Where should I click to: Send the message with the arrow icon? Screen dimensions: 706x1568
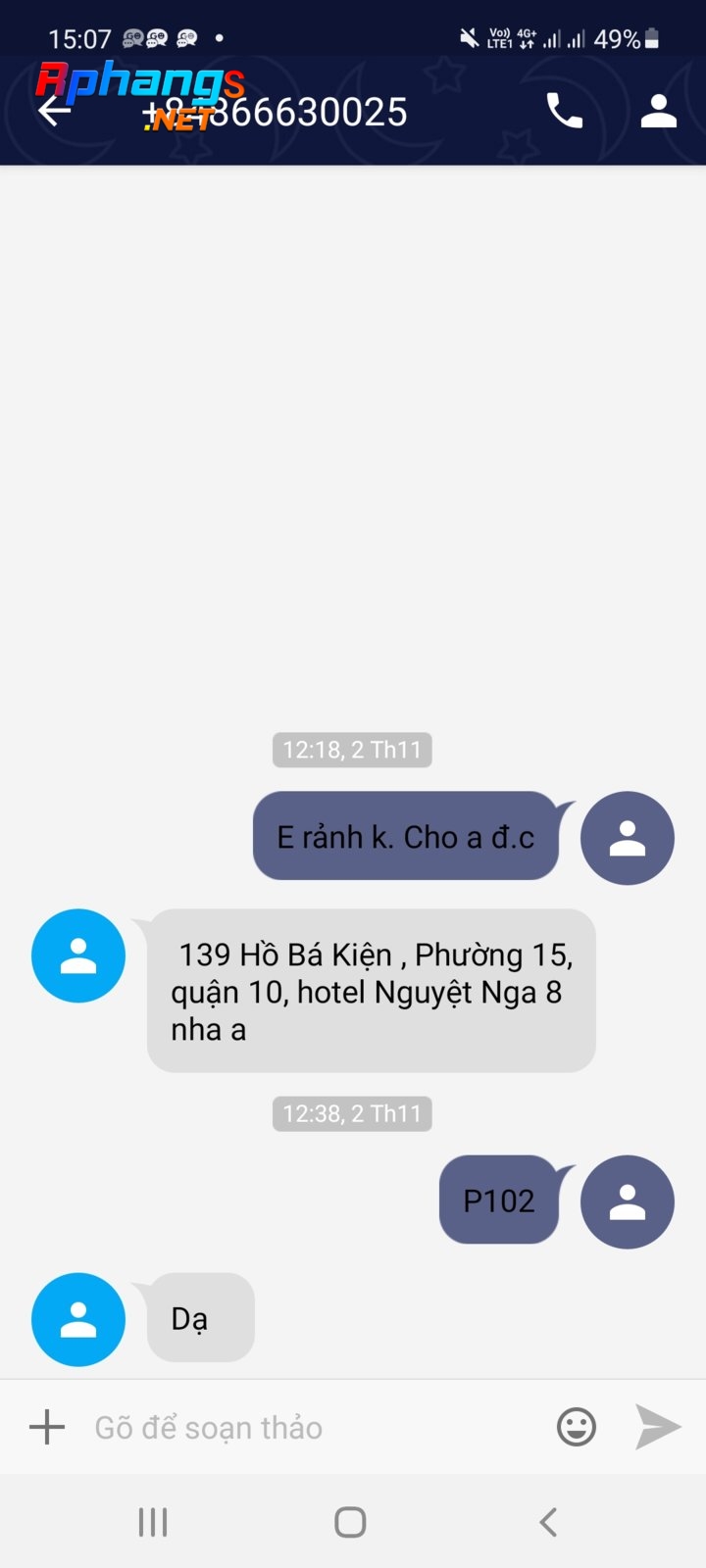(x=658, y=1427)
